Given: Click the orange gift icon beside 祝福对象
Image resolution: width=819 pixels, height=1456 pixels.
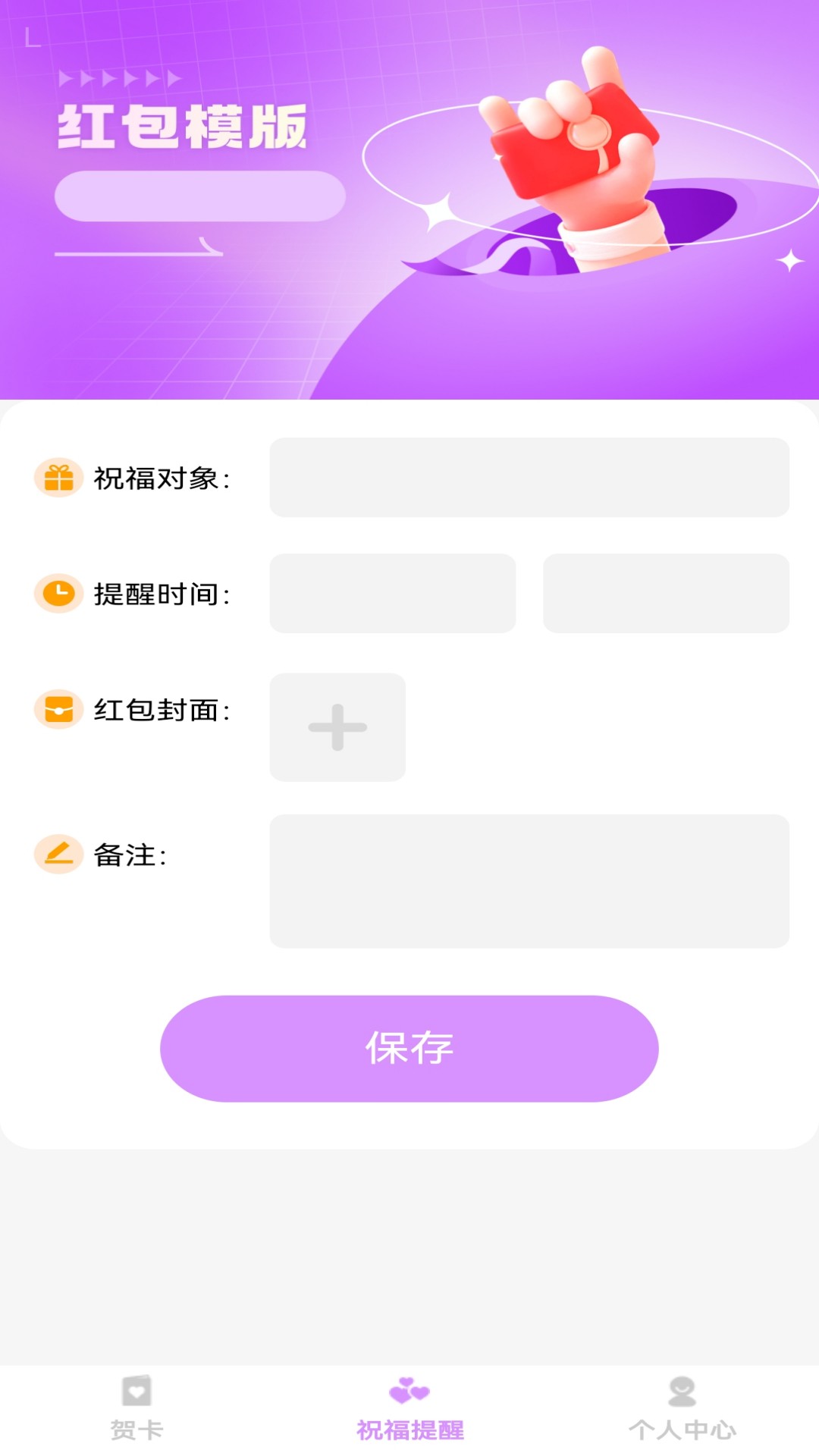Looking at the screenshot, I should (58, 478).
